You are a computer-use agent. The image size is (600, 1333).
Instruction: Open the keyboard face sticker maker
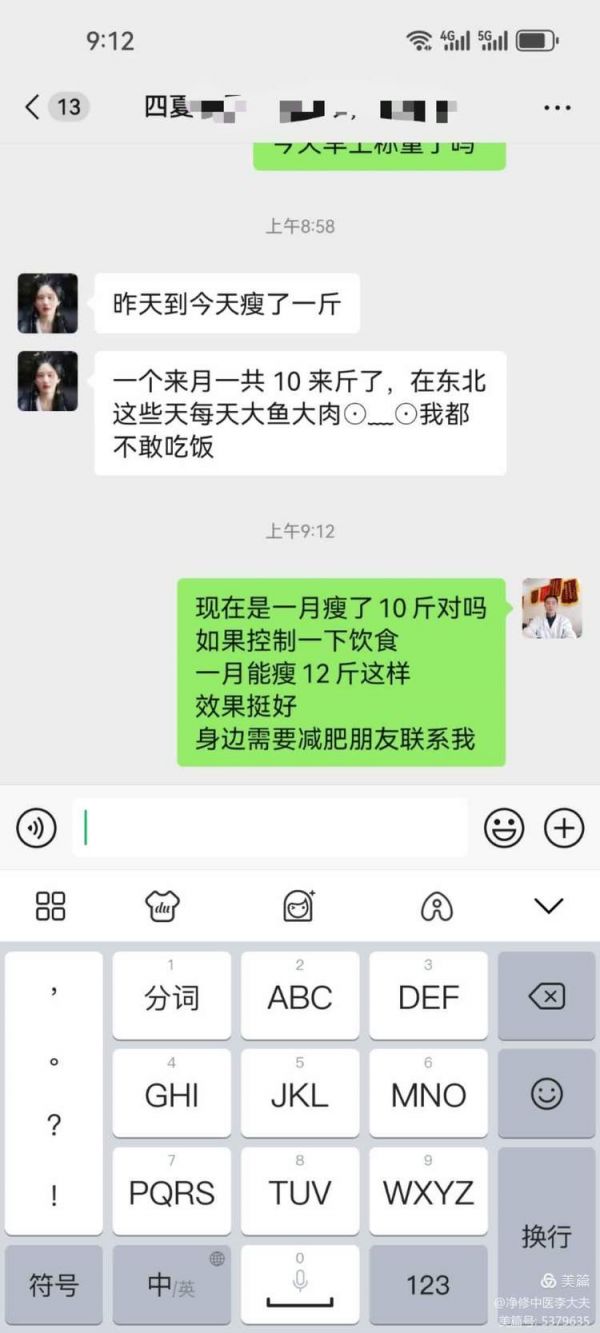299,906
